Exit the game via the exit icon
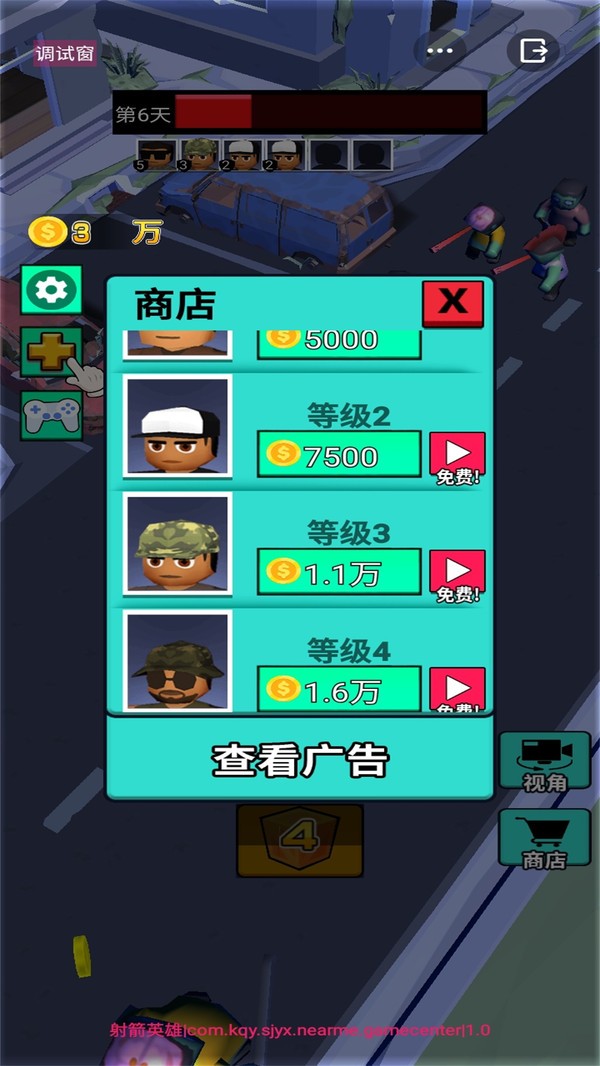 [x=533, y=49]
